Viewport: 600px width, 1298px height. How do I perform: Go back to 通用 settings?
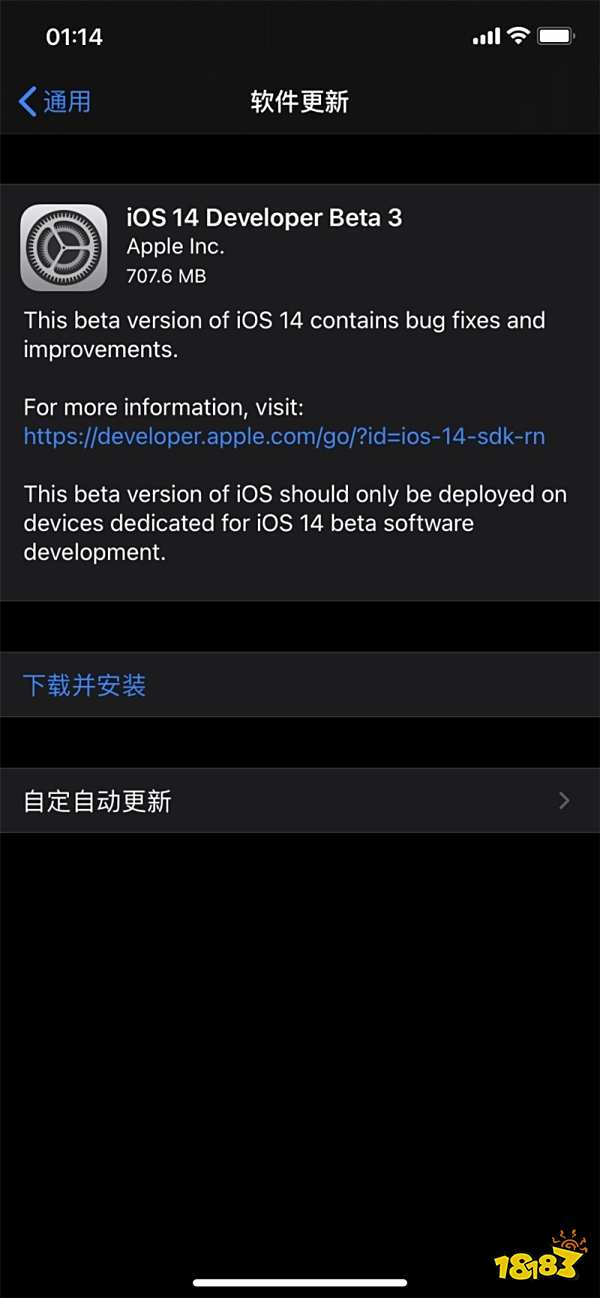(x=55, y=101)
